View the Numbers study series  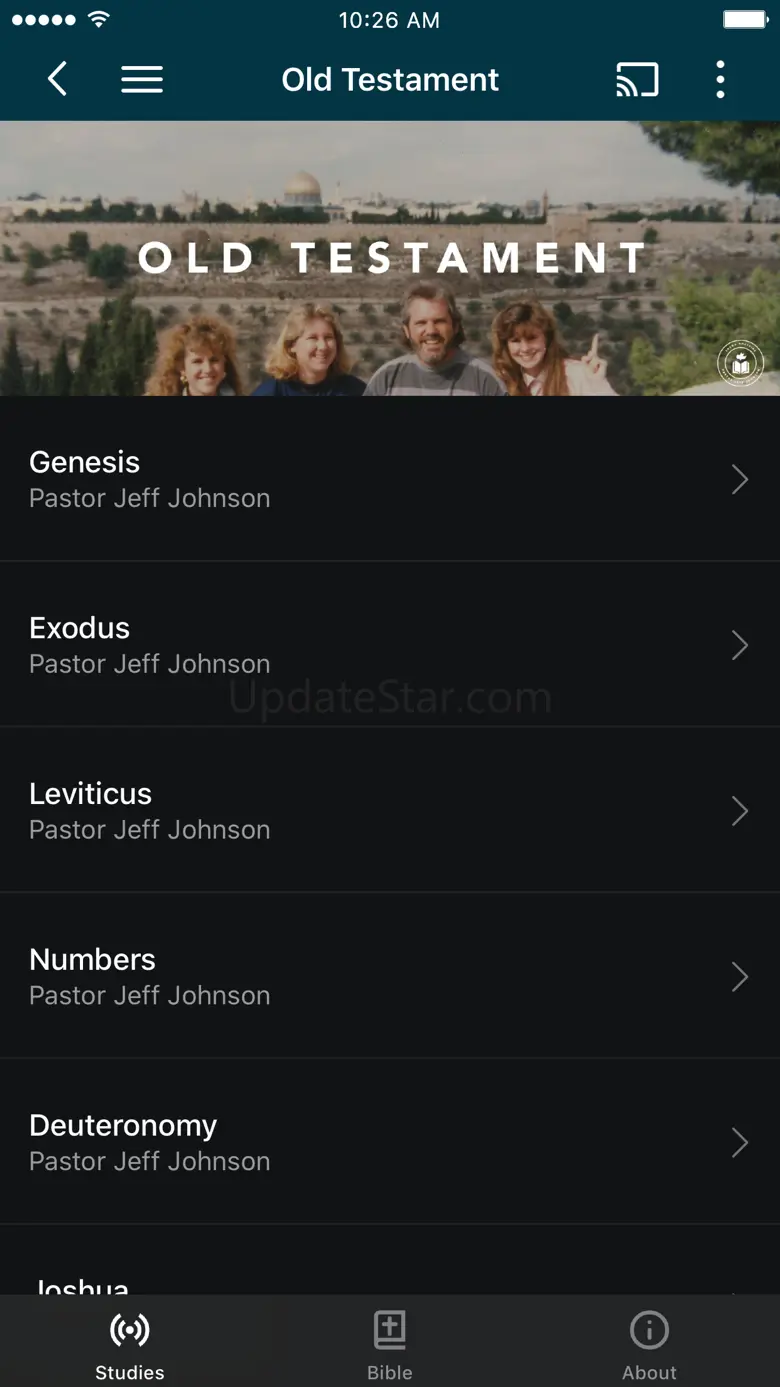pyautogui.click(x=389, y=976)
